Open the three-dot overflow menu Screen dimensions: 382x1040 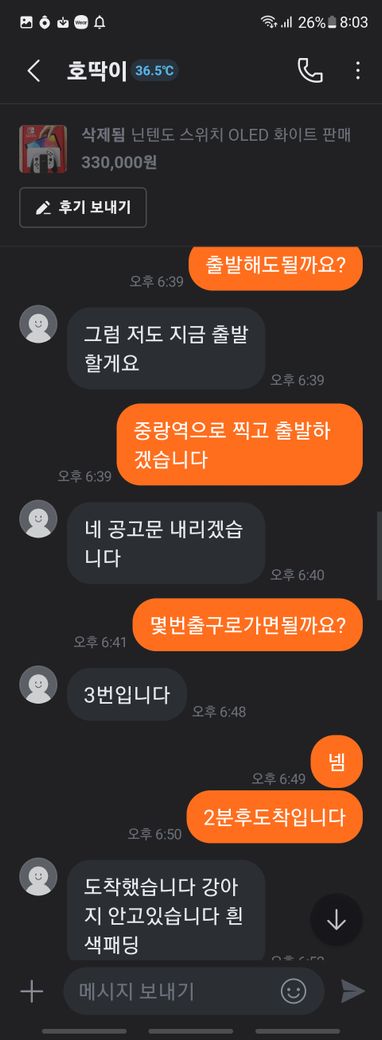coord(357,70)
